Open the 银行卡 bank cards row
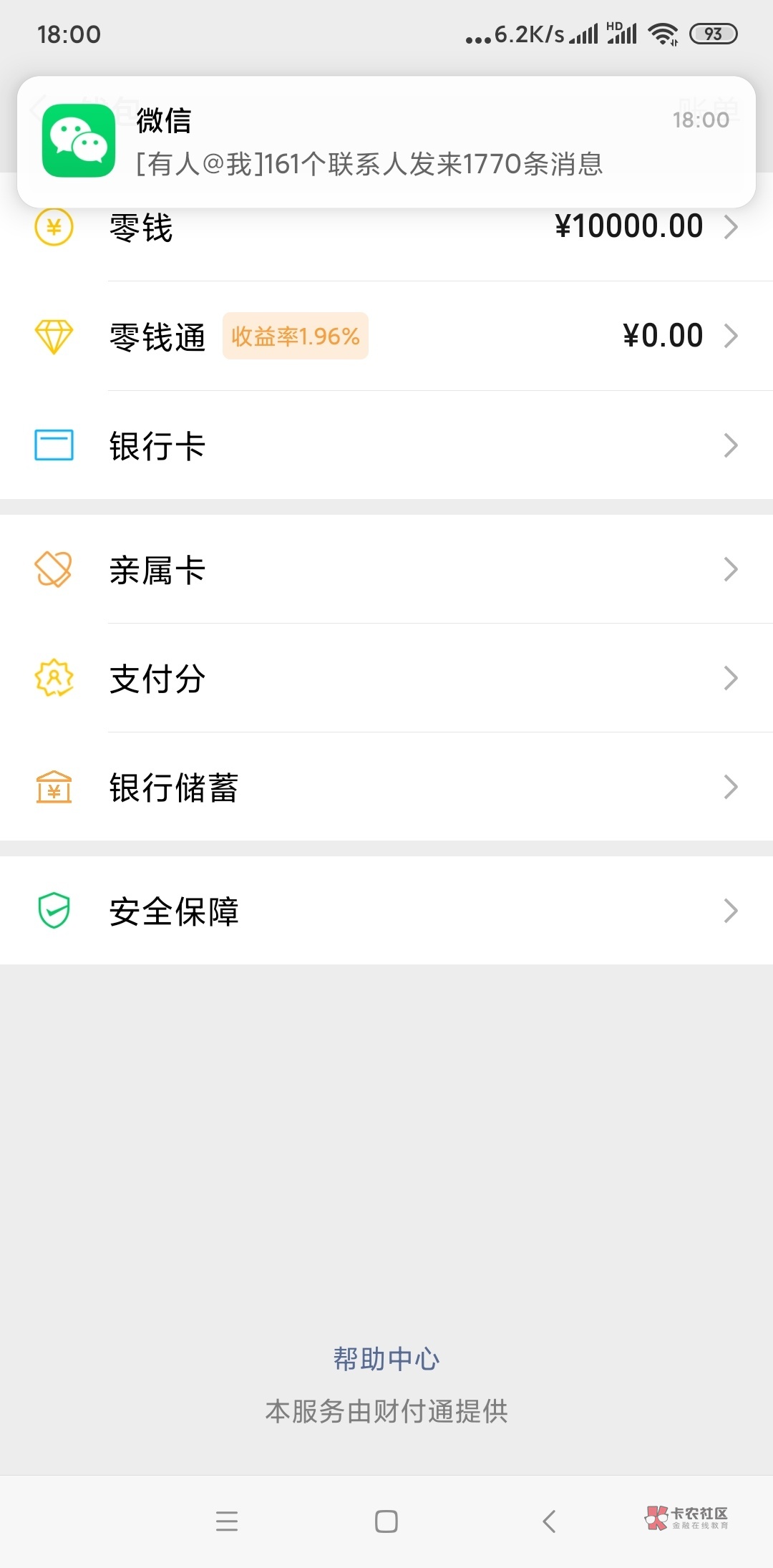 386,445
